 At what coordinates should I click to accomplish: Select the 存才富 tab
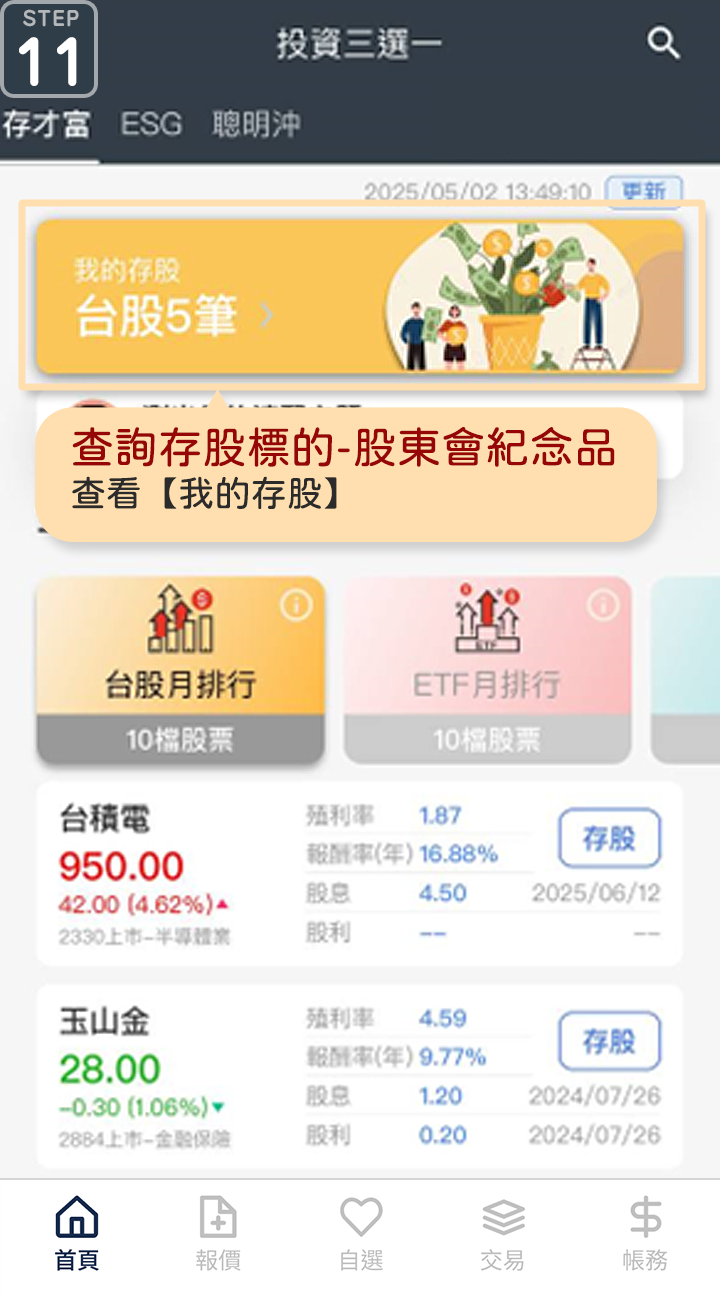coord(46,124)
